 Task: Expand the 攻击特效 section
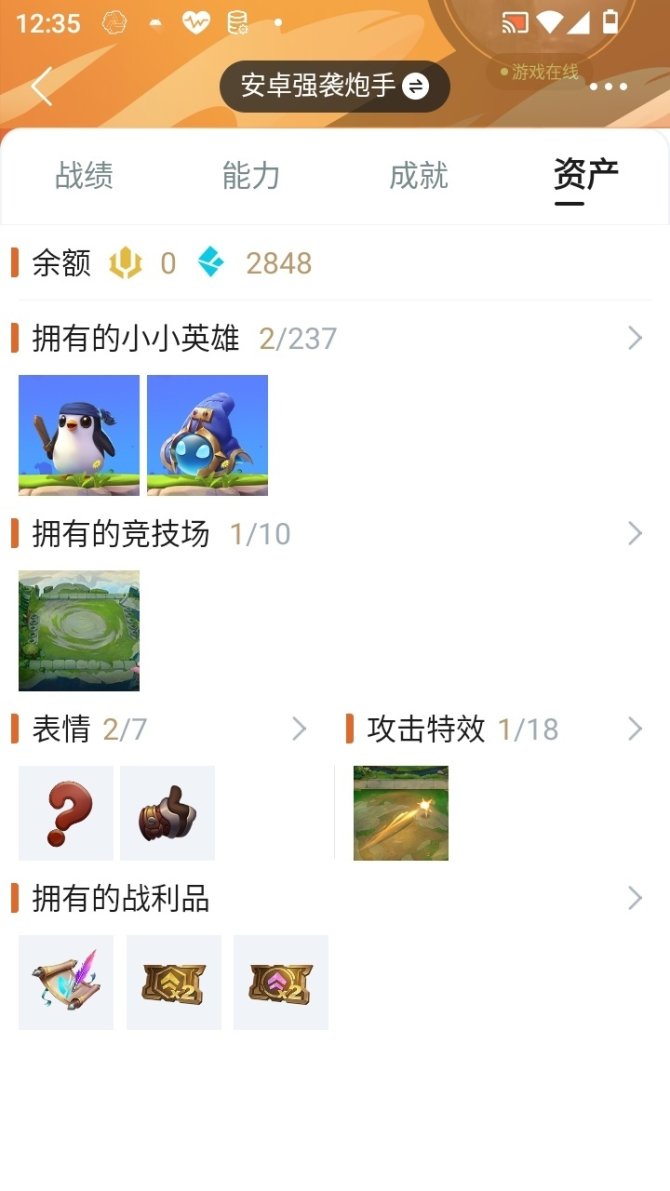(634, 729)
